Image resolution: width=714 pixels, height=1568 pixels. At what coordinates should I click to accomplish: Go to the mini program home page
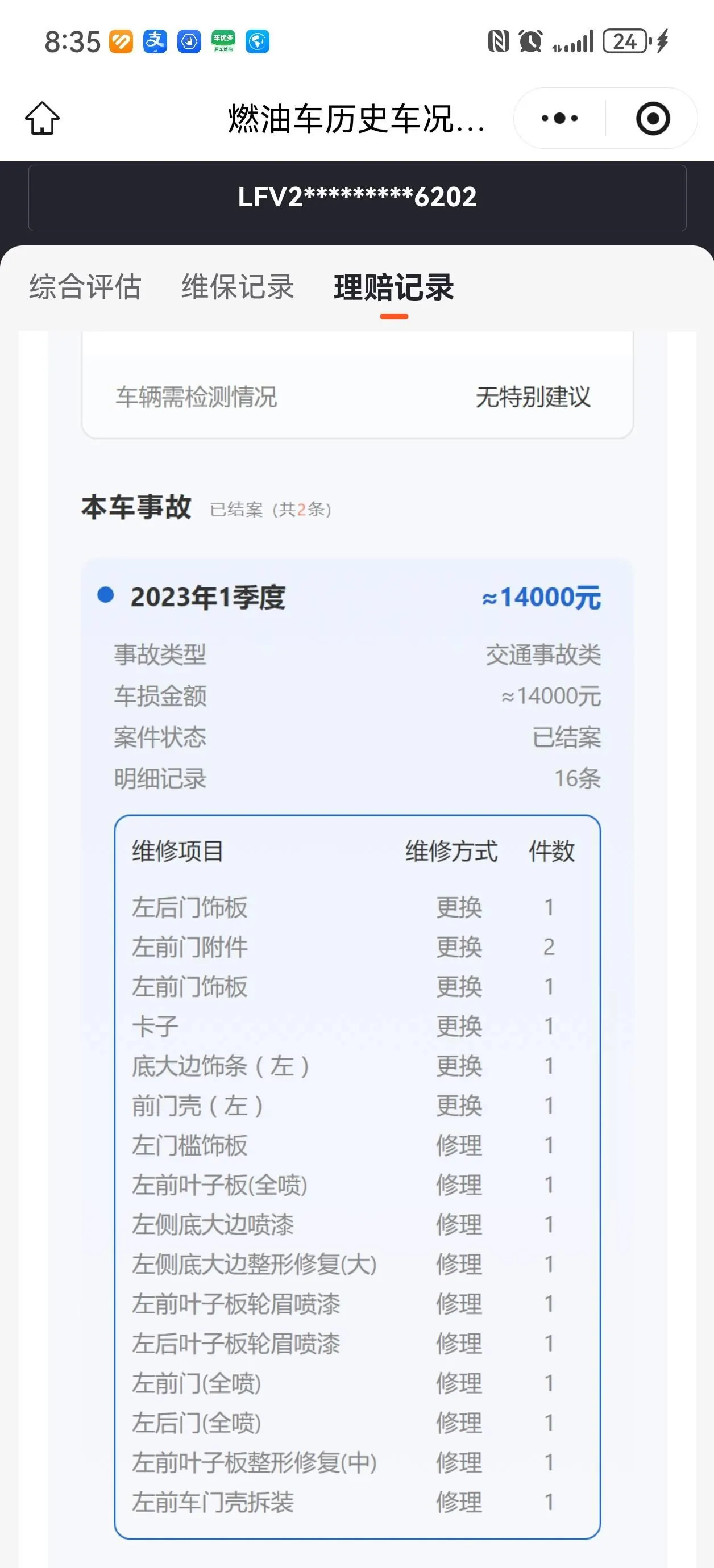[x=42, y=118]
